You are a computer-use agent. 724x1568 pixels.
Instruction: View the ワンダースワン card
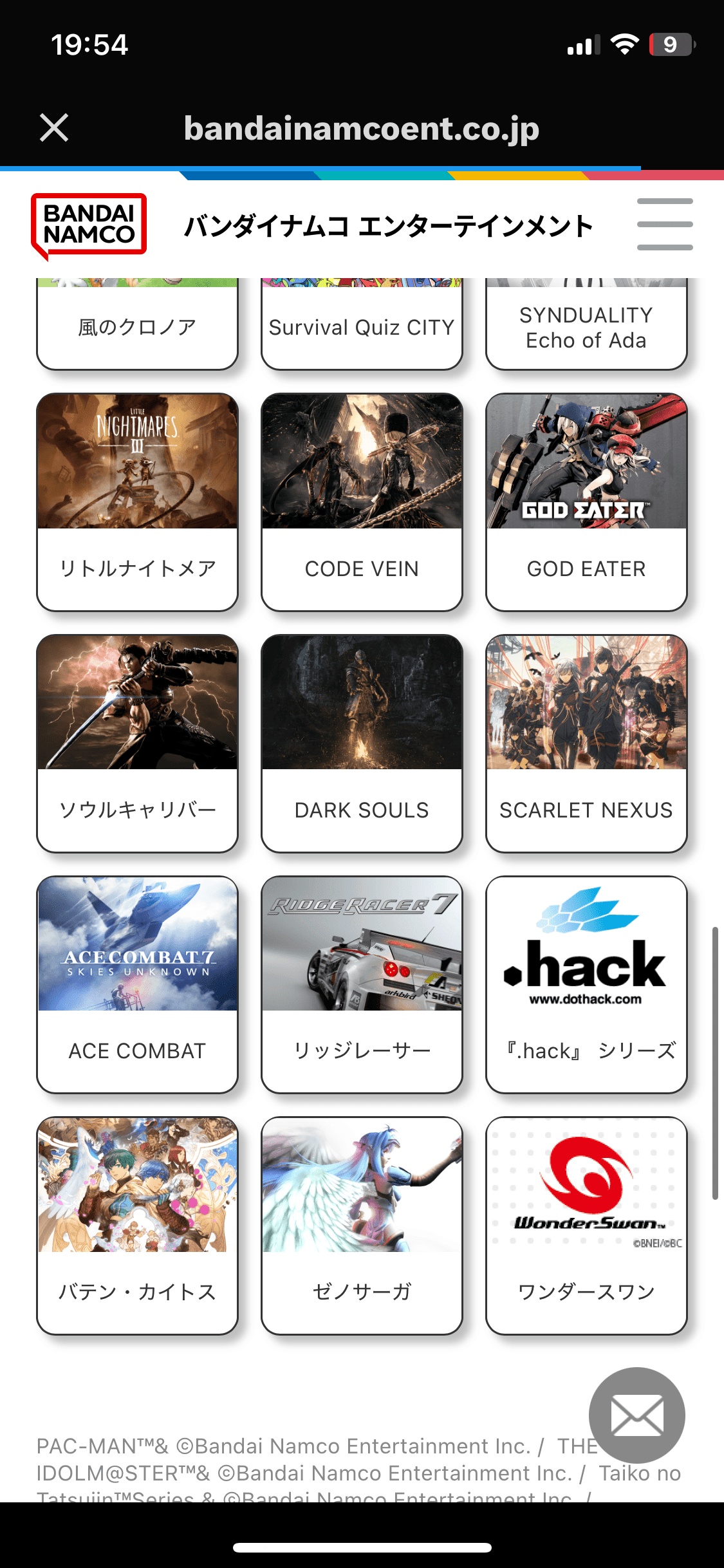[586, 1226]
